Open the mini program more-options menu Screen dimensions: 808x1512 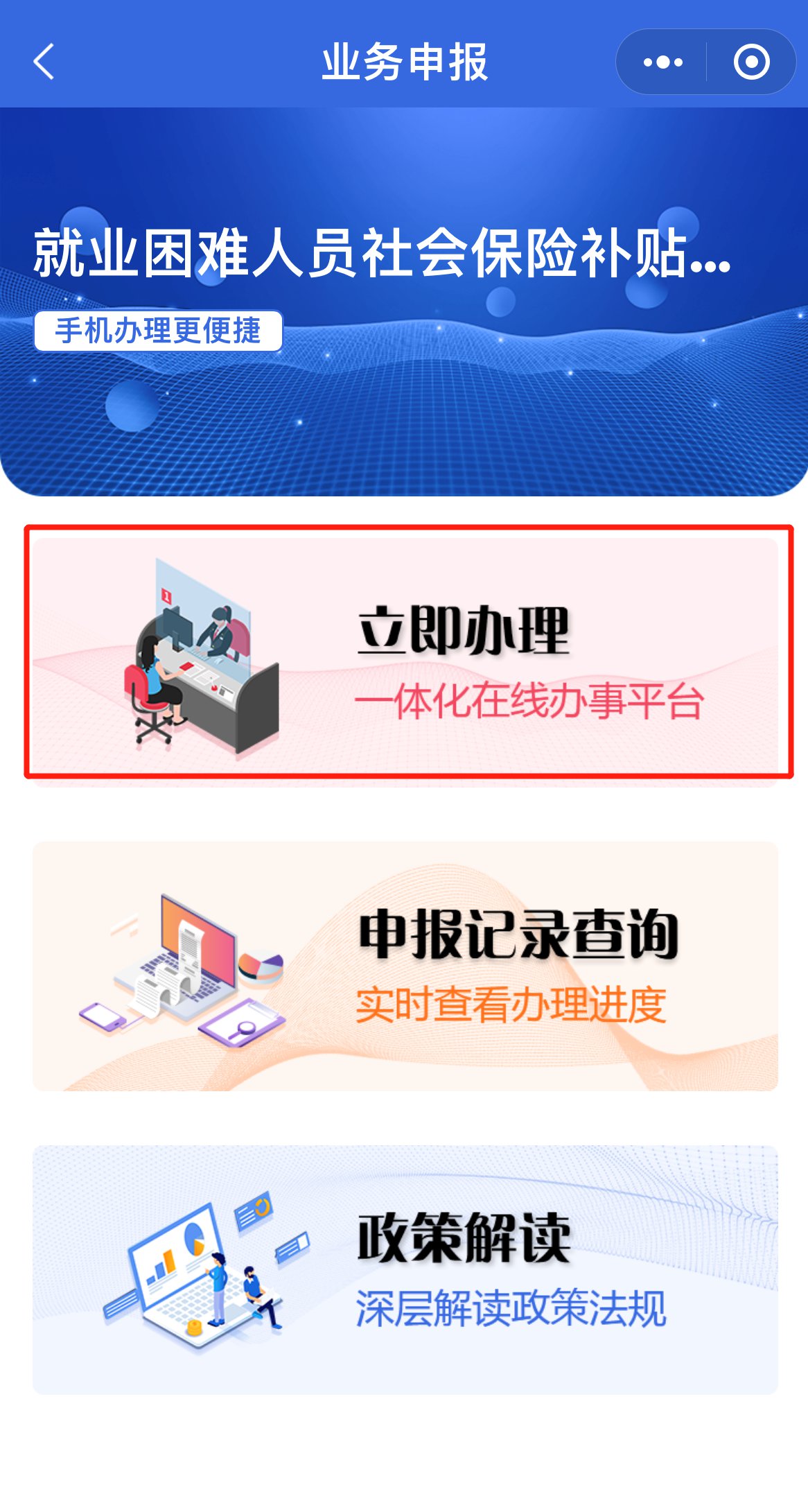point(662,62)
